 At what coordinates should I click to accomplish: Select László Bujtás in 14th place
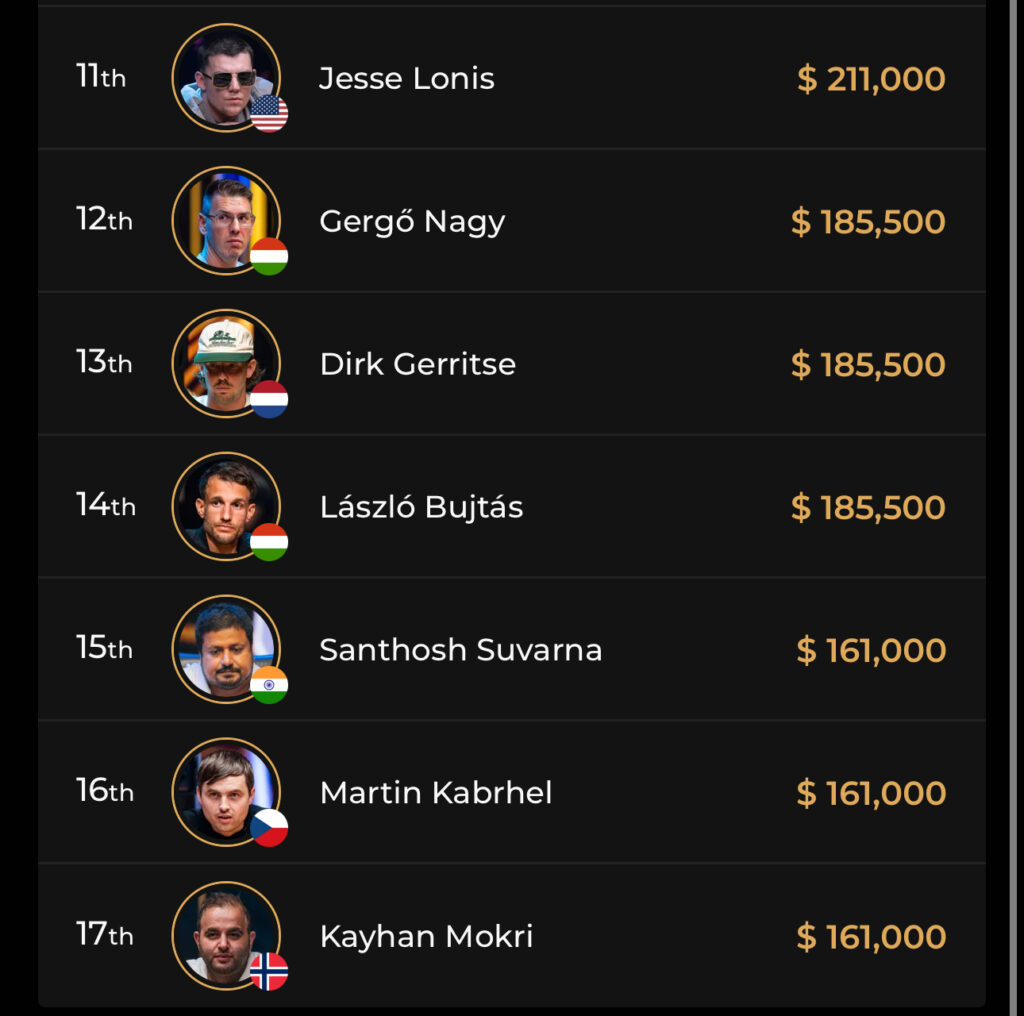pos(421,507)
